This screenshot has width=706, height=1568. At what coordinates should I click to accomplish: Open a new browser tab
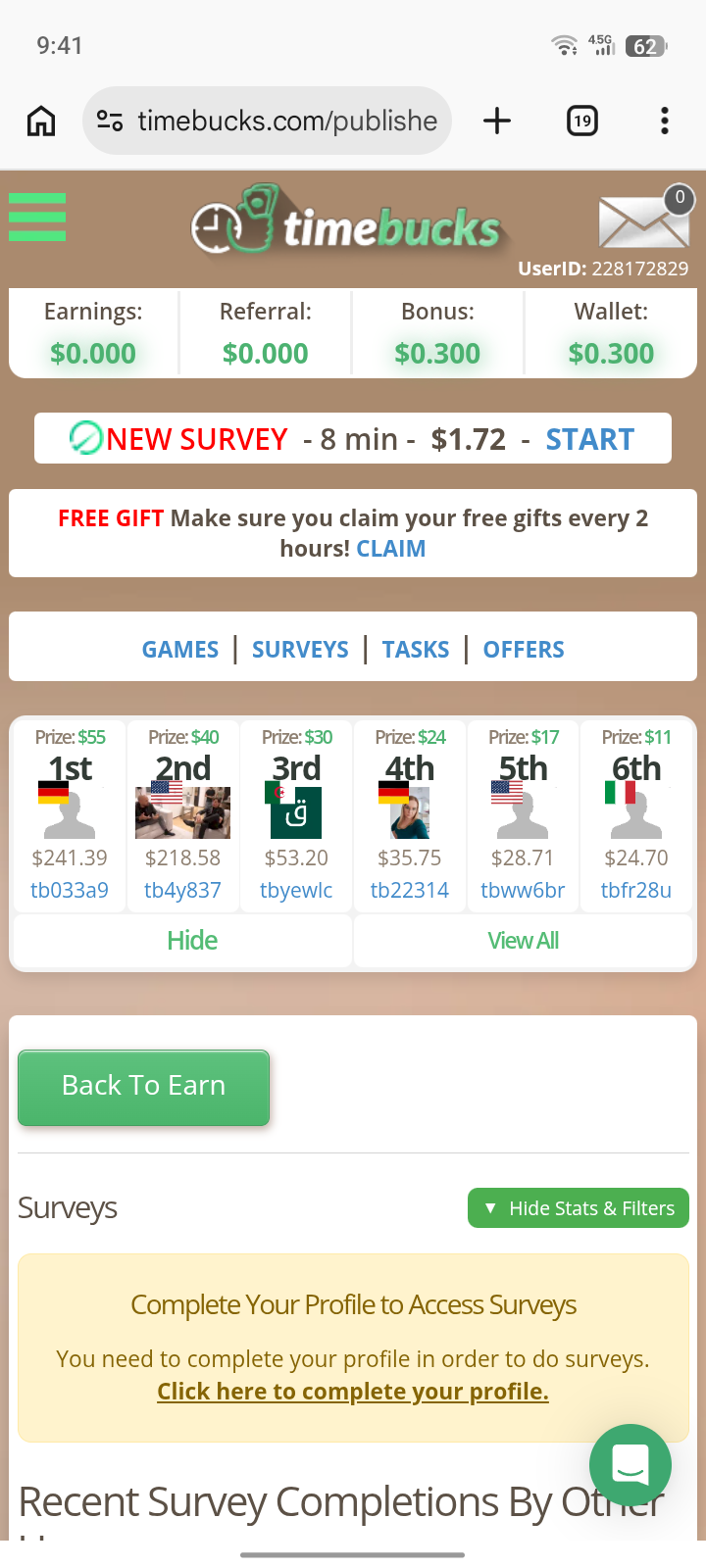(x=497, y=121)
